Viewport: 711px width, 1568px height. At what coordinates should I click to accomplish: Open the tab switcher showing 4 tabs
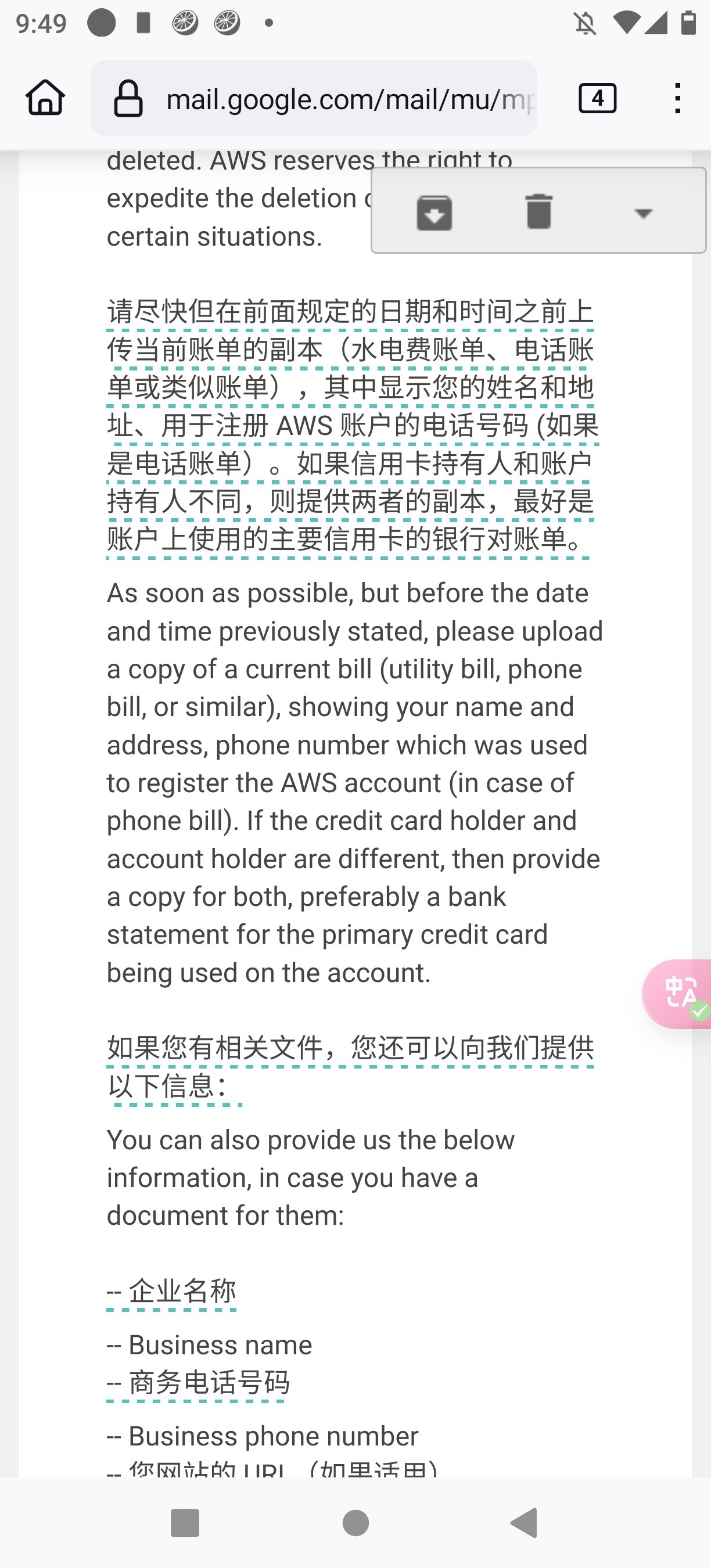(x=597, y=98)
